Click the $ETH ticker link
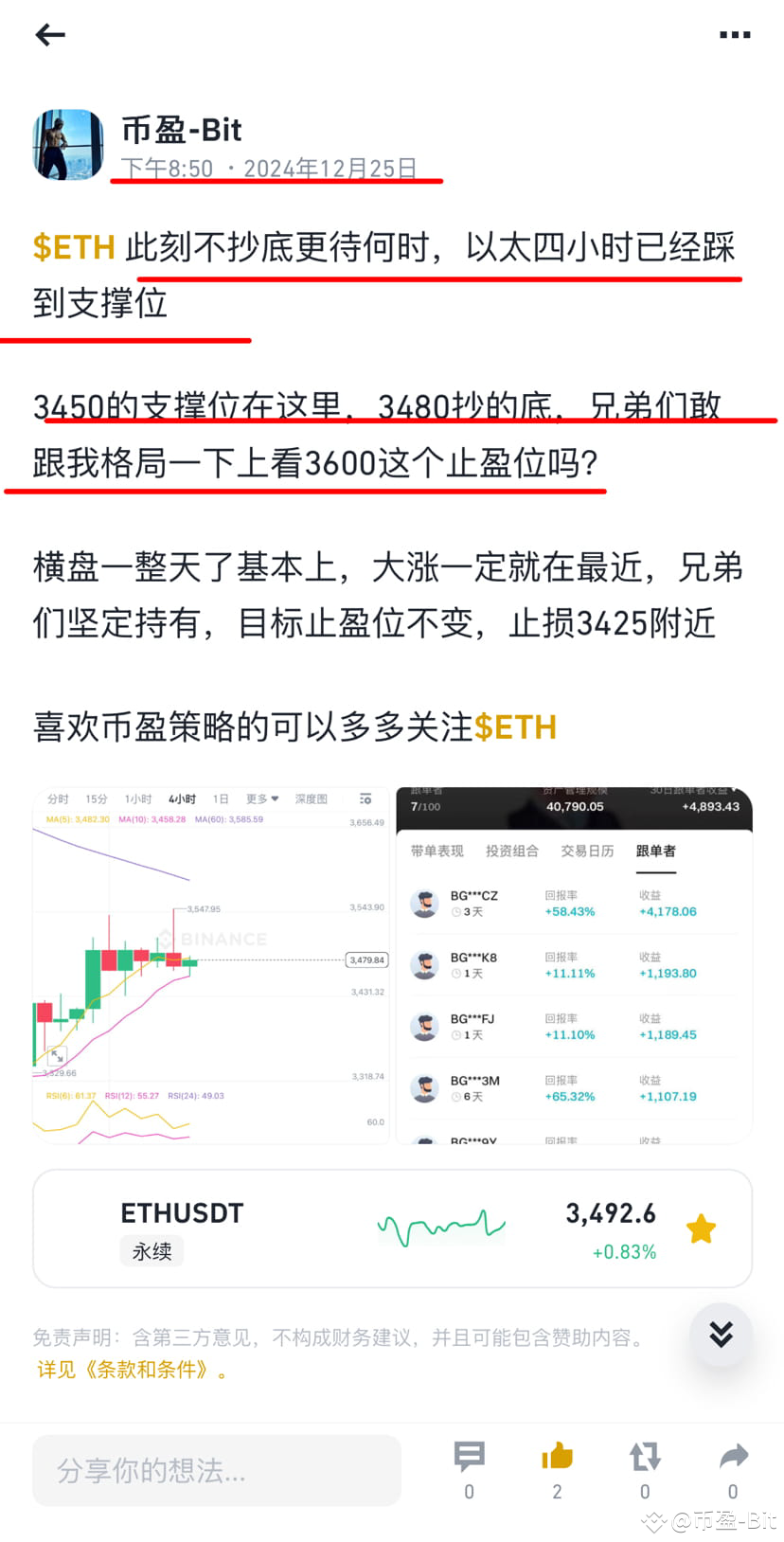 [74, 248]
